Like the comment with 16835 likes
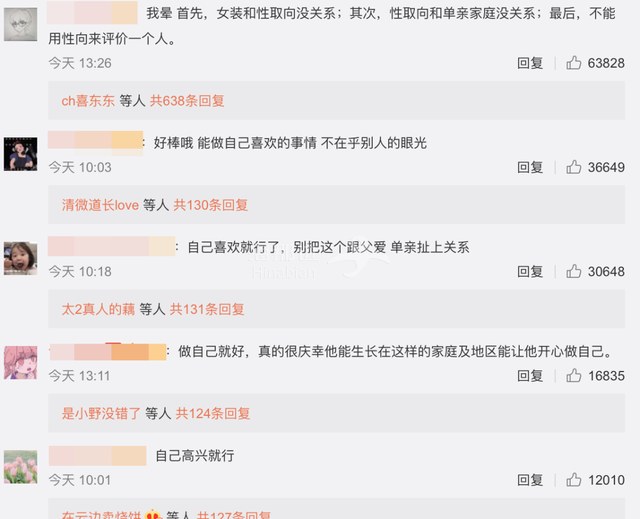This screenshot has height=519, width=640. click(574, 376)
